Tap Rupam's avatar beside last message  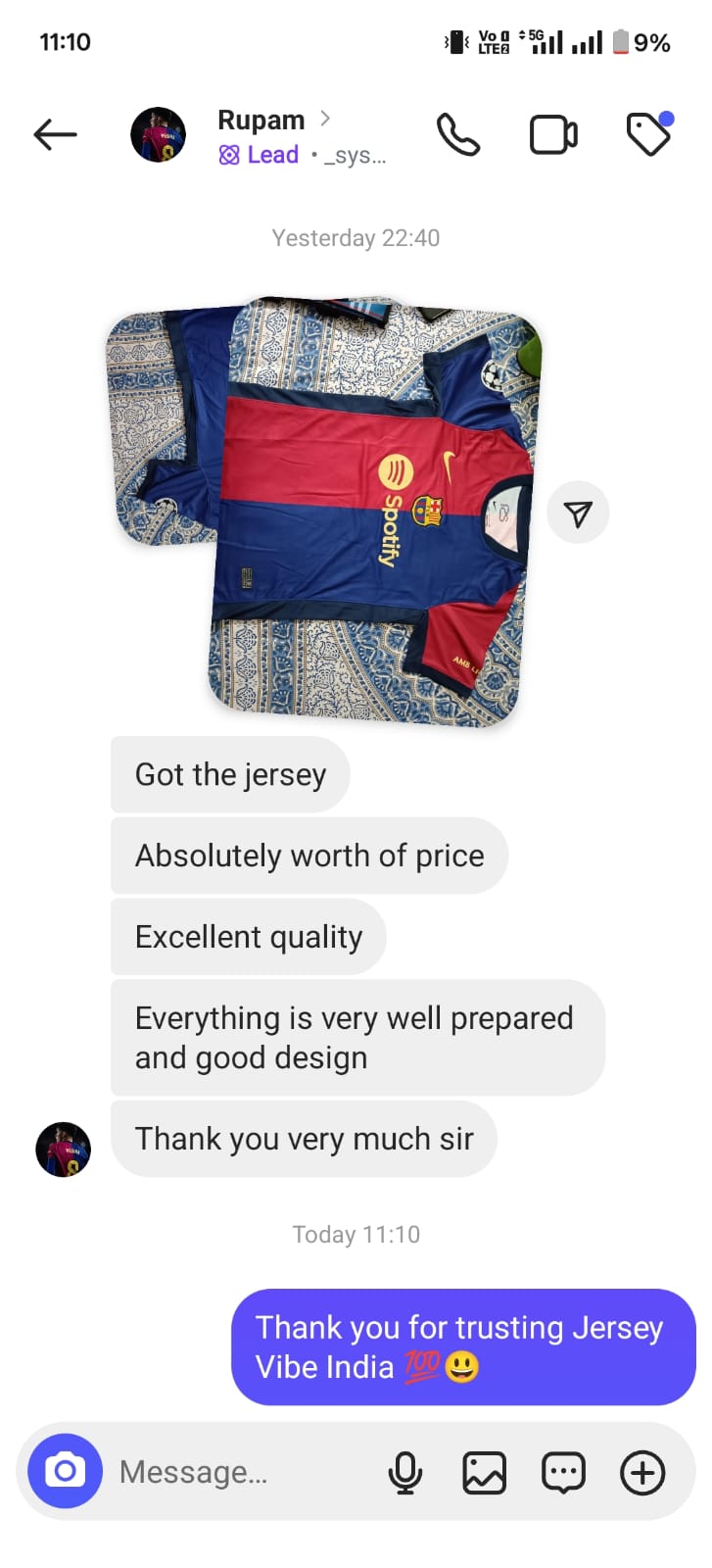click(x=64, y=1149)
